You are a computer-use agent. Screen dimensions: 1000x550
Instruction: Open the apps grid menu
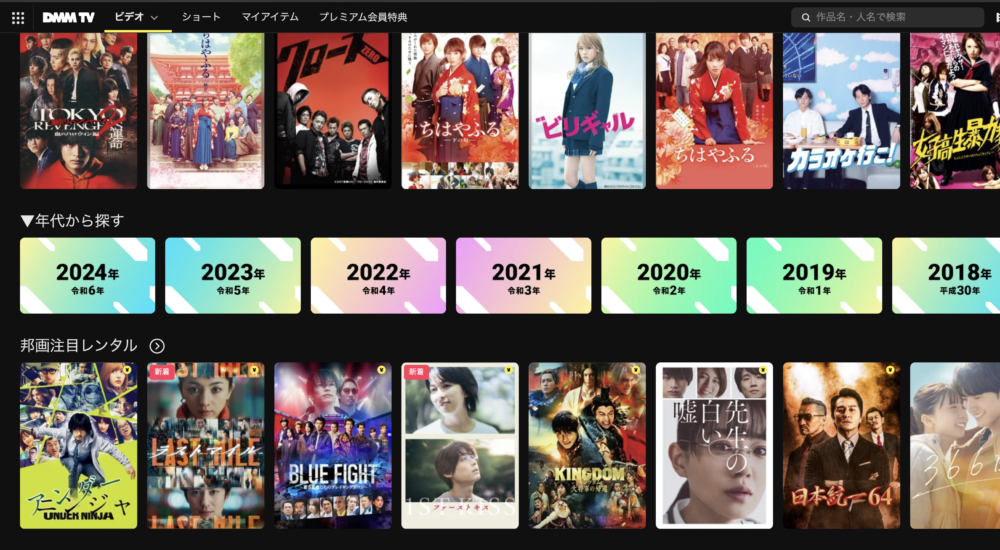18,17
